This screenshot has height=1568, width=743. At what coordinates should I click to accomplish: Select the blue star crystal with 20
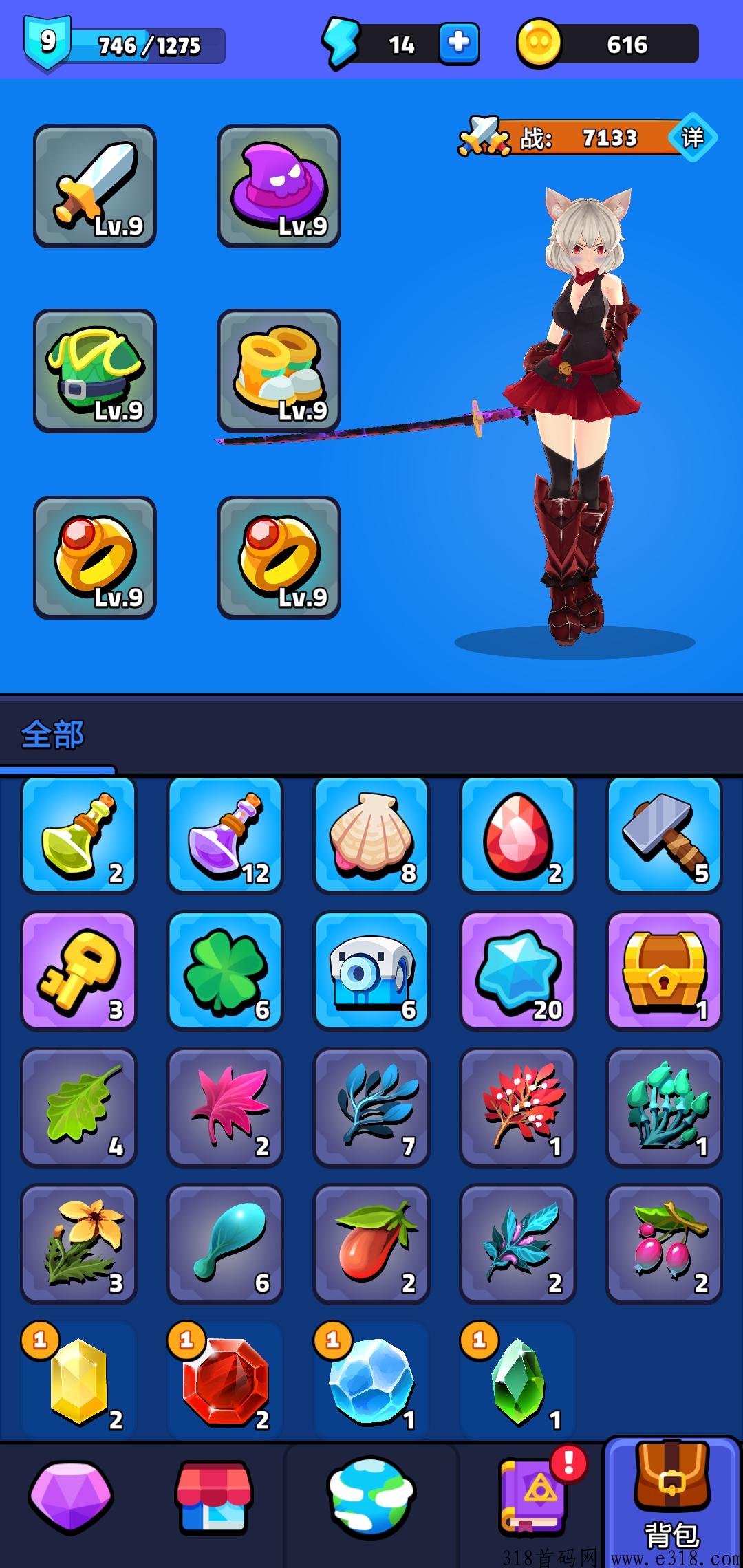(x=517, y=970)
